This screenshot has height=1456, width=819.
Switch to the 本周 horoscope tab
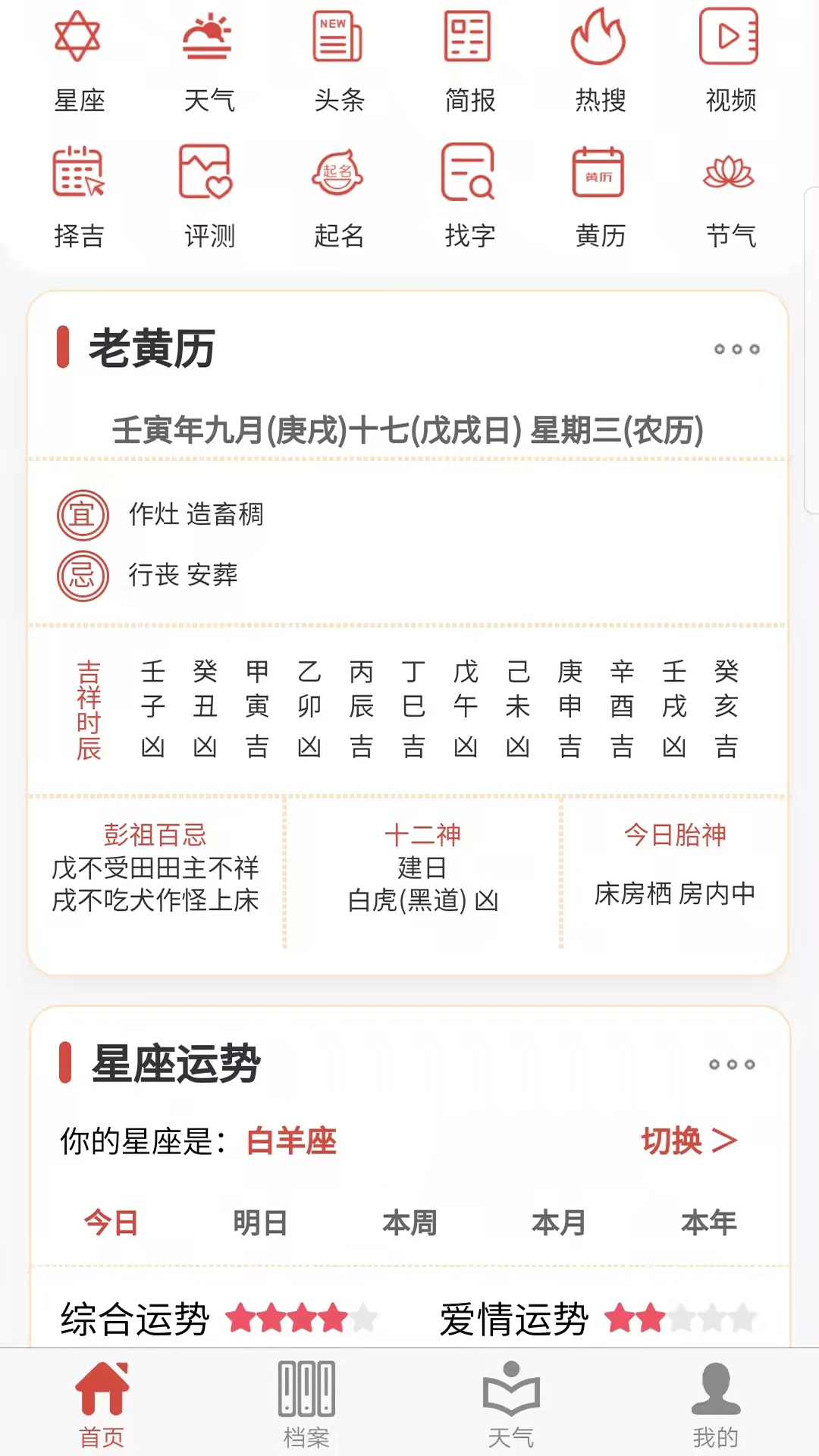pos(409,1222)
